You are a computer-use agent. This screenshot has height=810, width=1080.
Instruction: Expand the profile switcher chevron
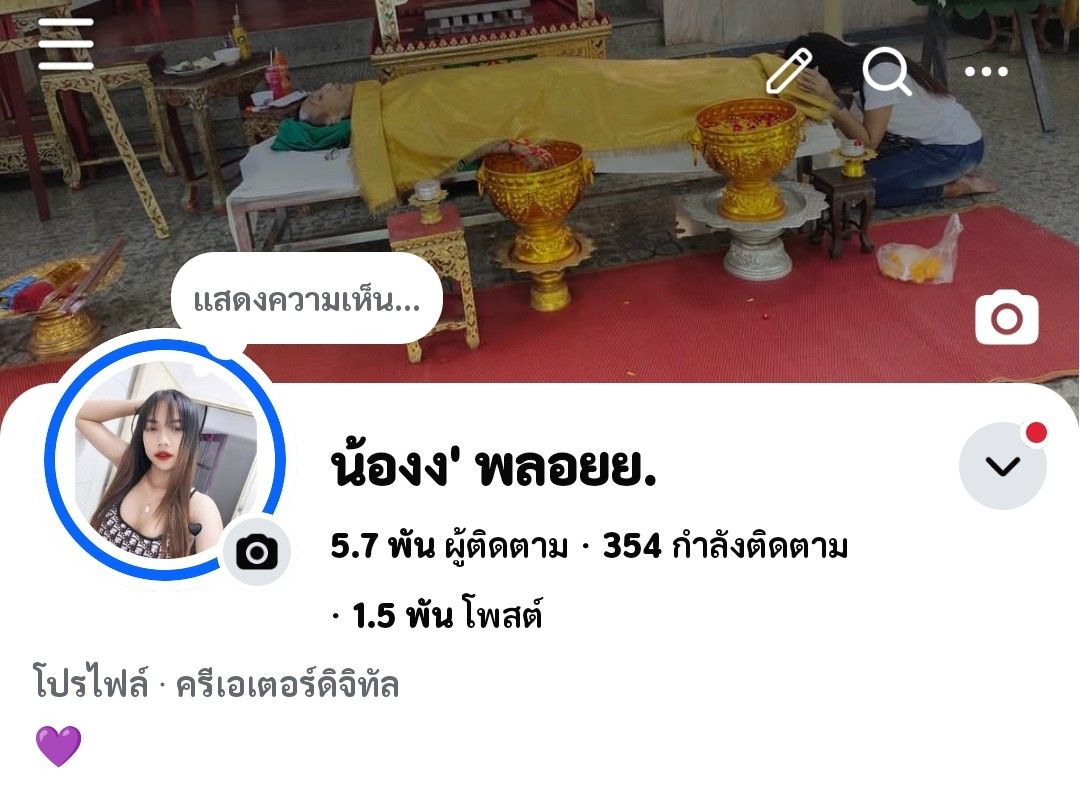(1002, 466)
